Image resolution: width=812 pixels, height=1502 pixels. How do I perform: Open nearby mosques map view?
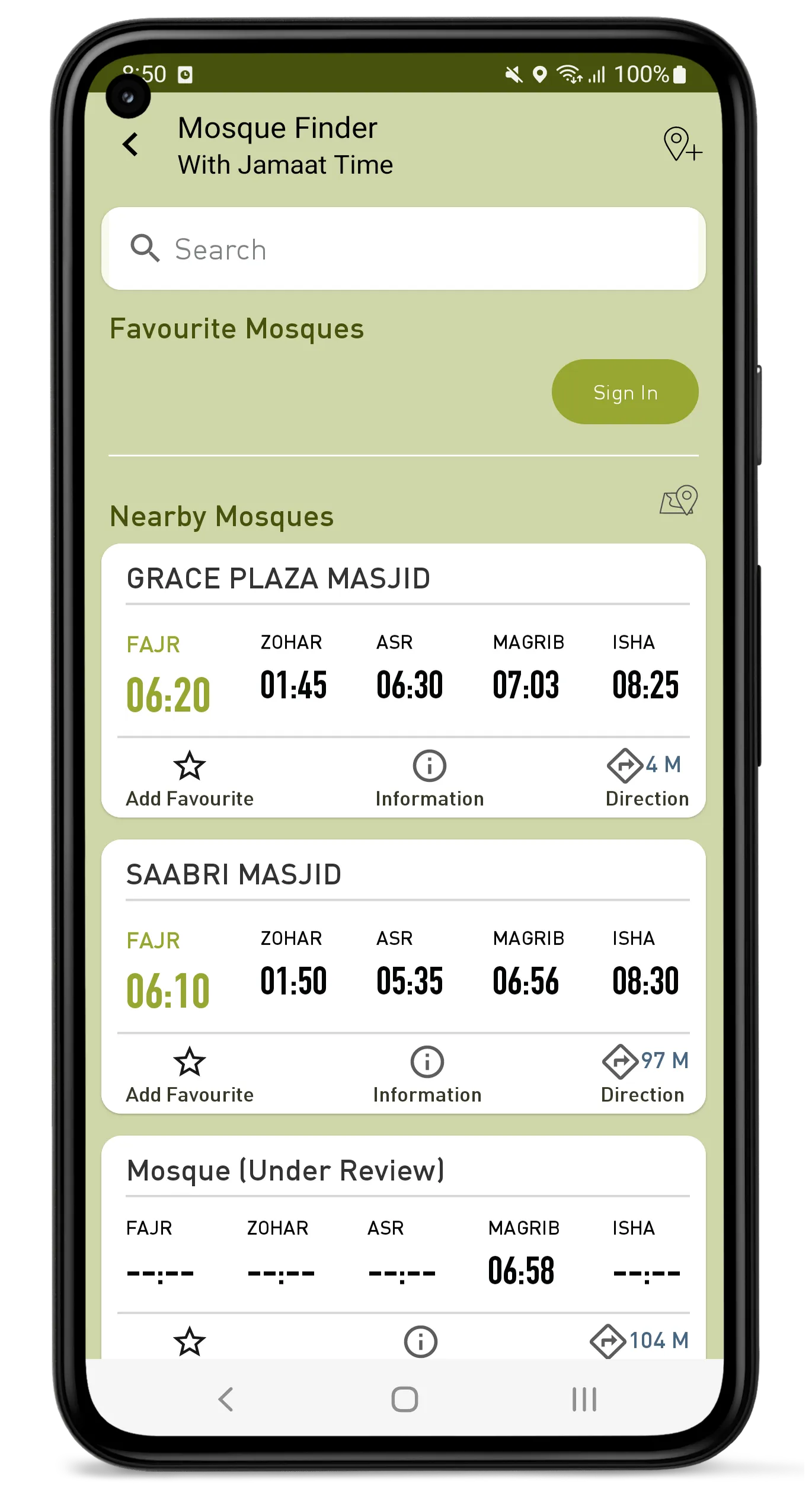point(679,501)
